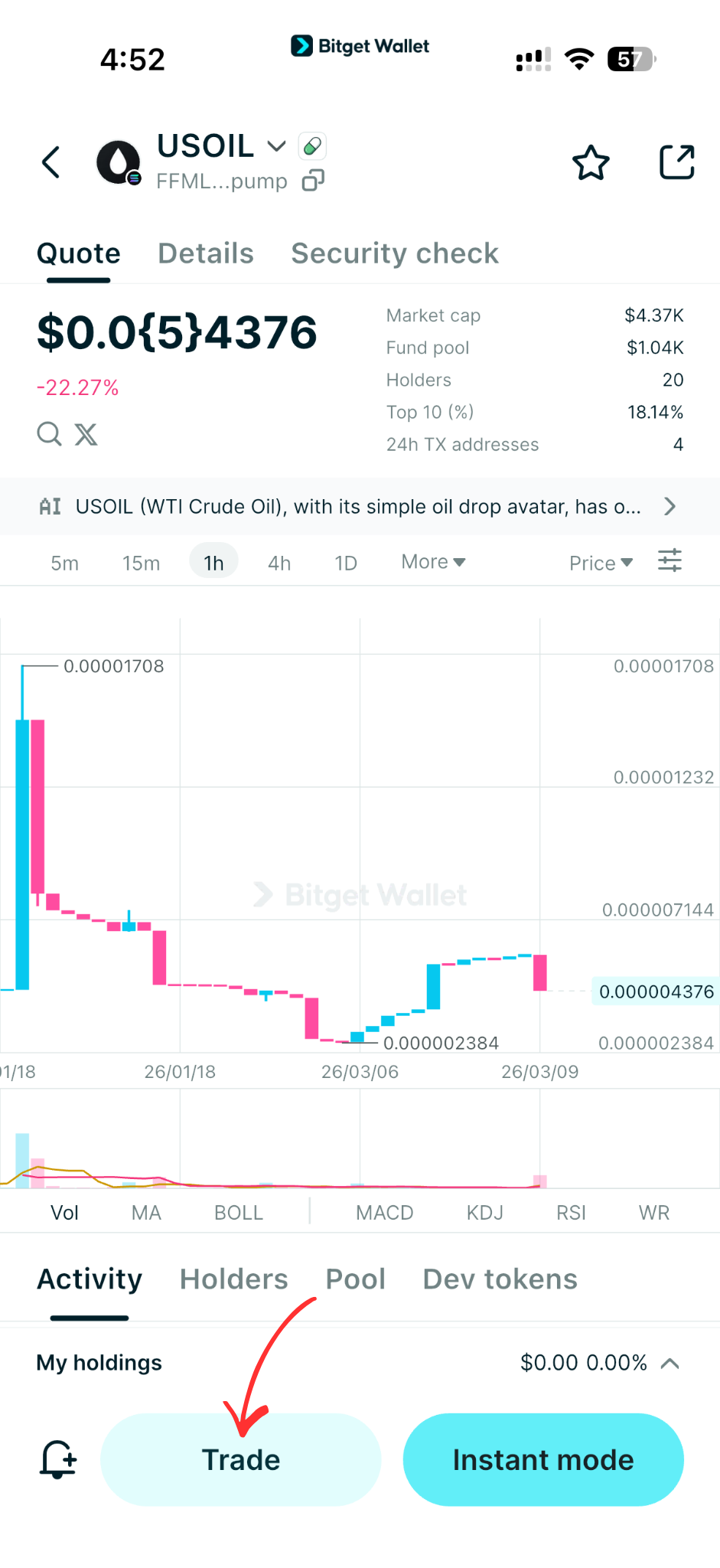Open chart settings via the sliders icon

670,560
